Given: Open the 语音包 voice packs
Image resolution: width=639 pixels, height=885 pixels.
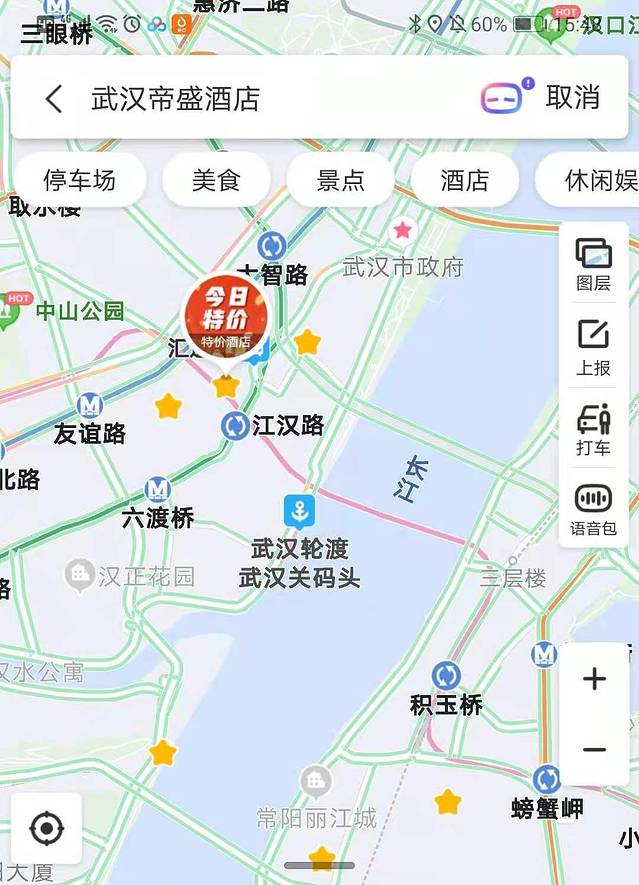Looking at the screenshot, I should point(593,509).
